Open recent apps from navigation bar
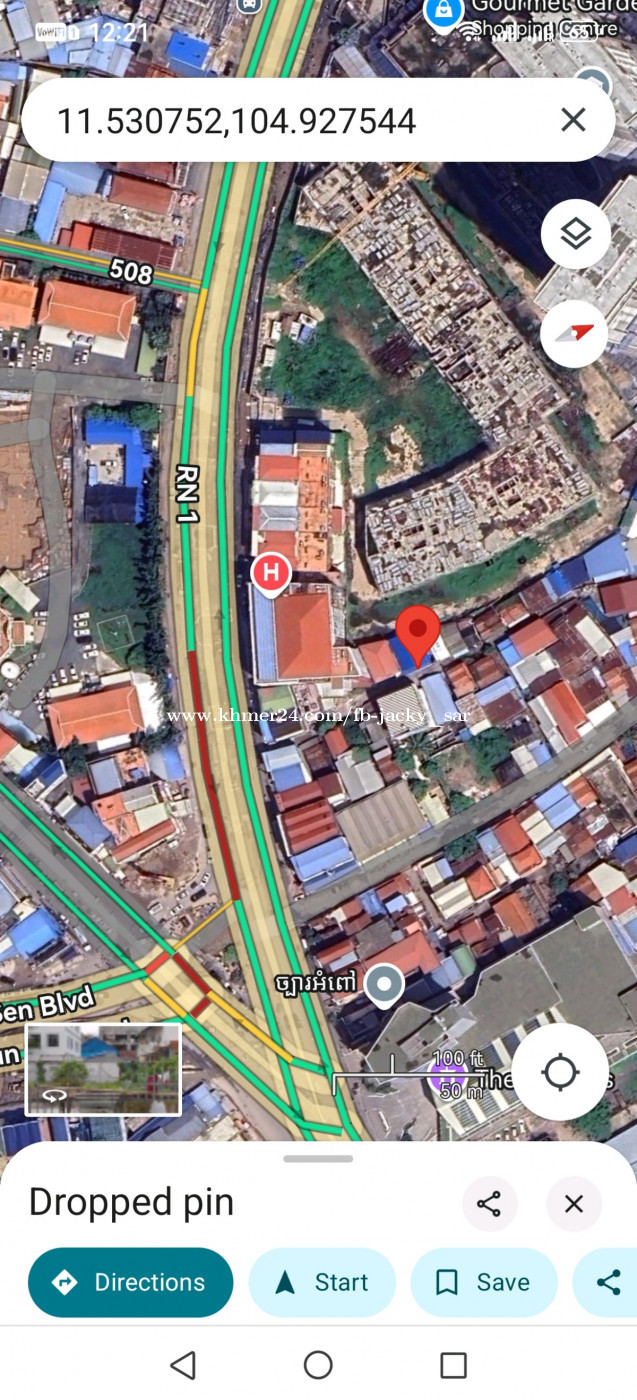Screen dimensions: 637x1400 (454, 1364)
